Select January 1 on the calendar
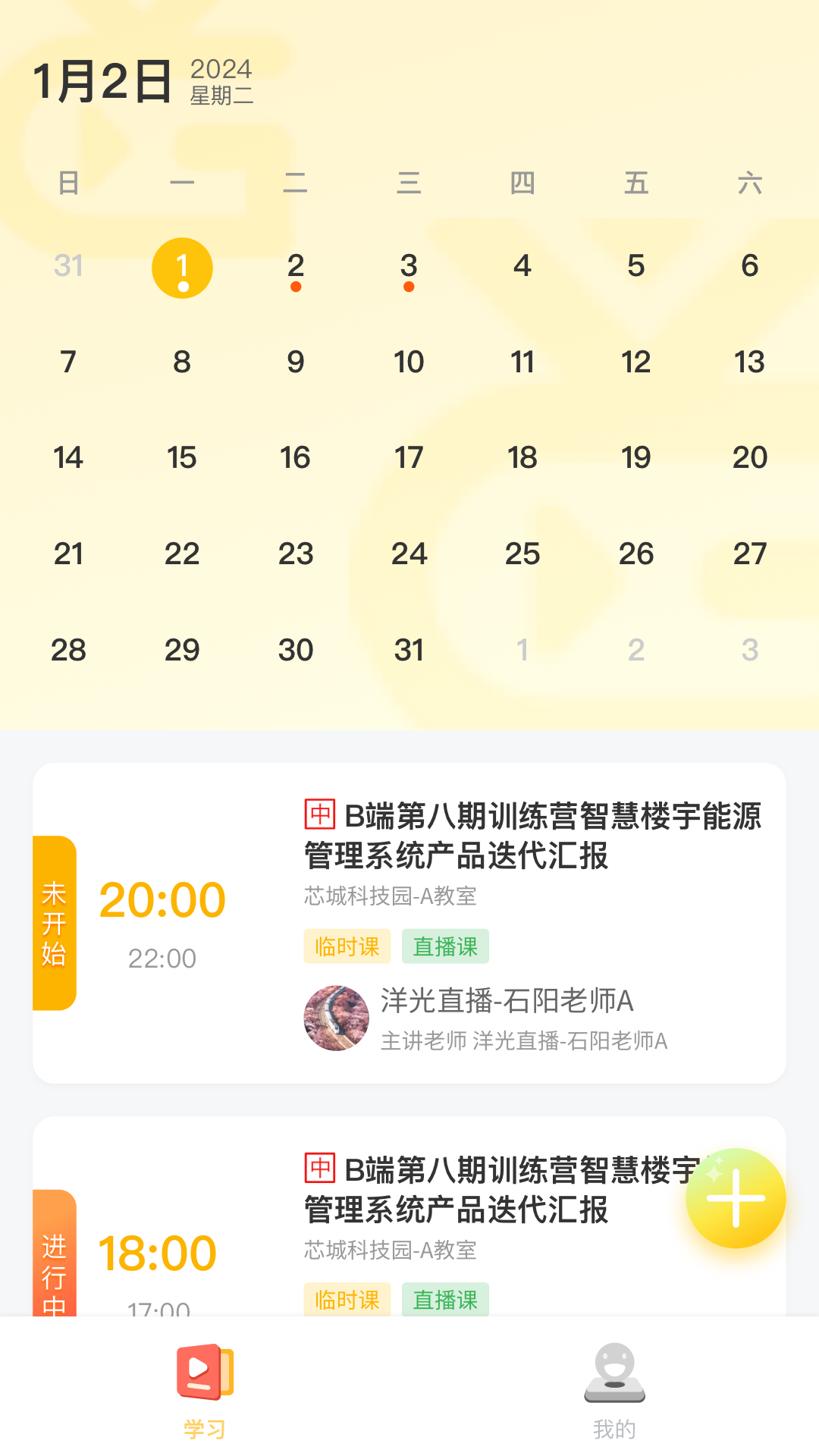This screenshot has height=1456, width=819. click(x=181, y=267)
